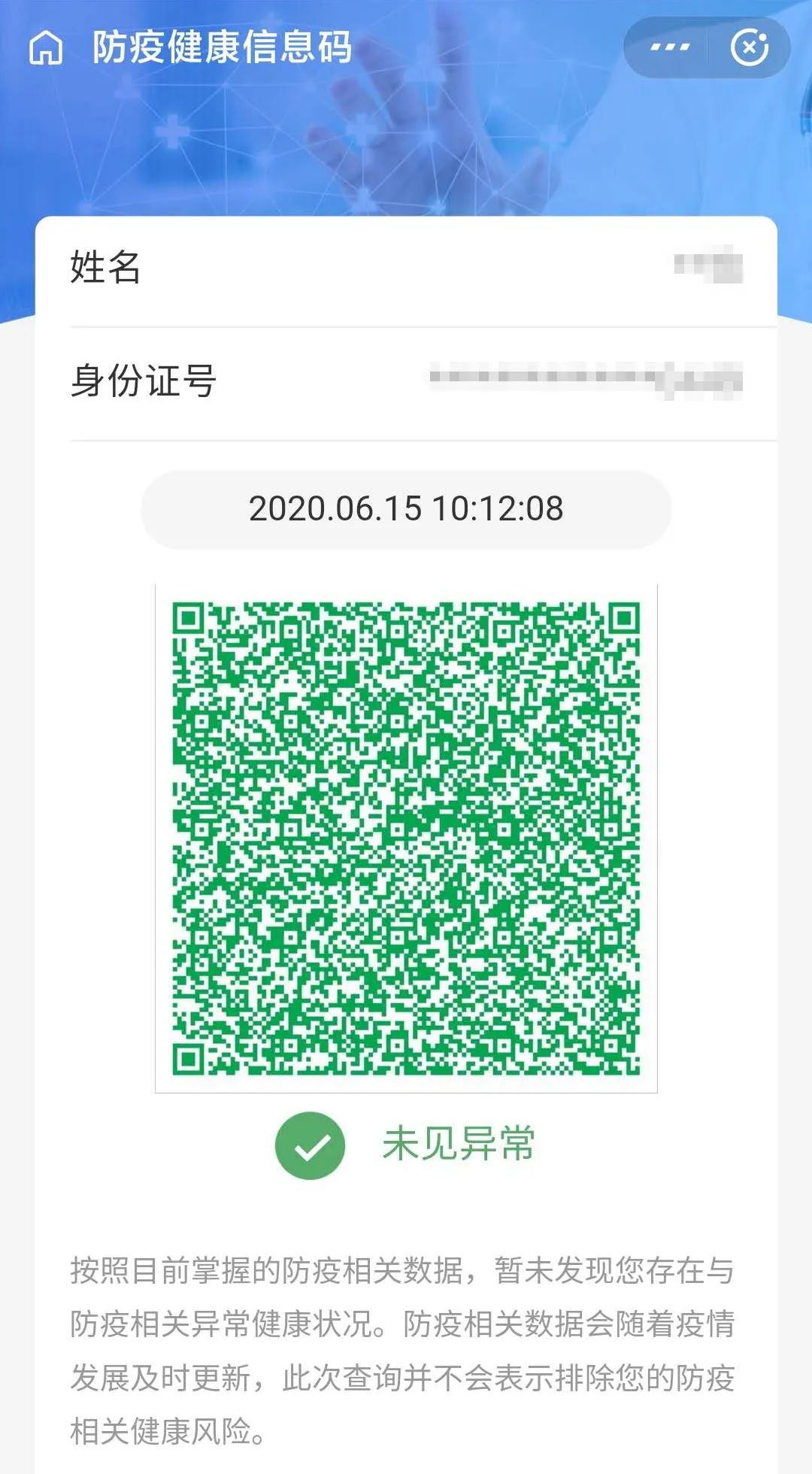Expand the 身份证号 row for full ID

(406, 378)
